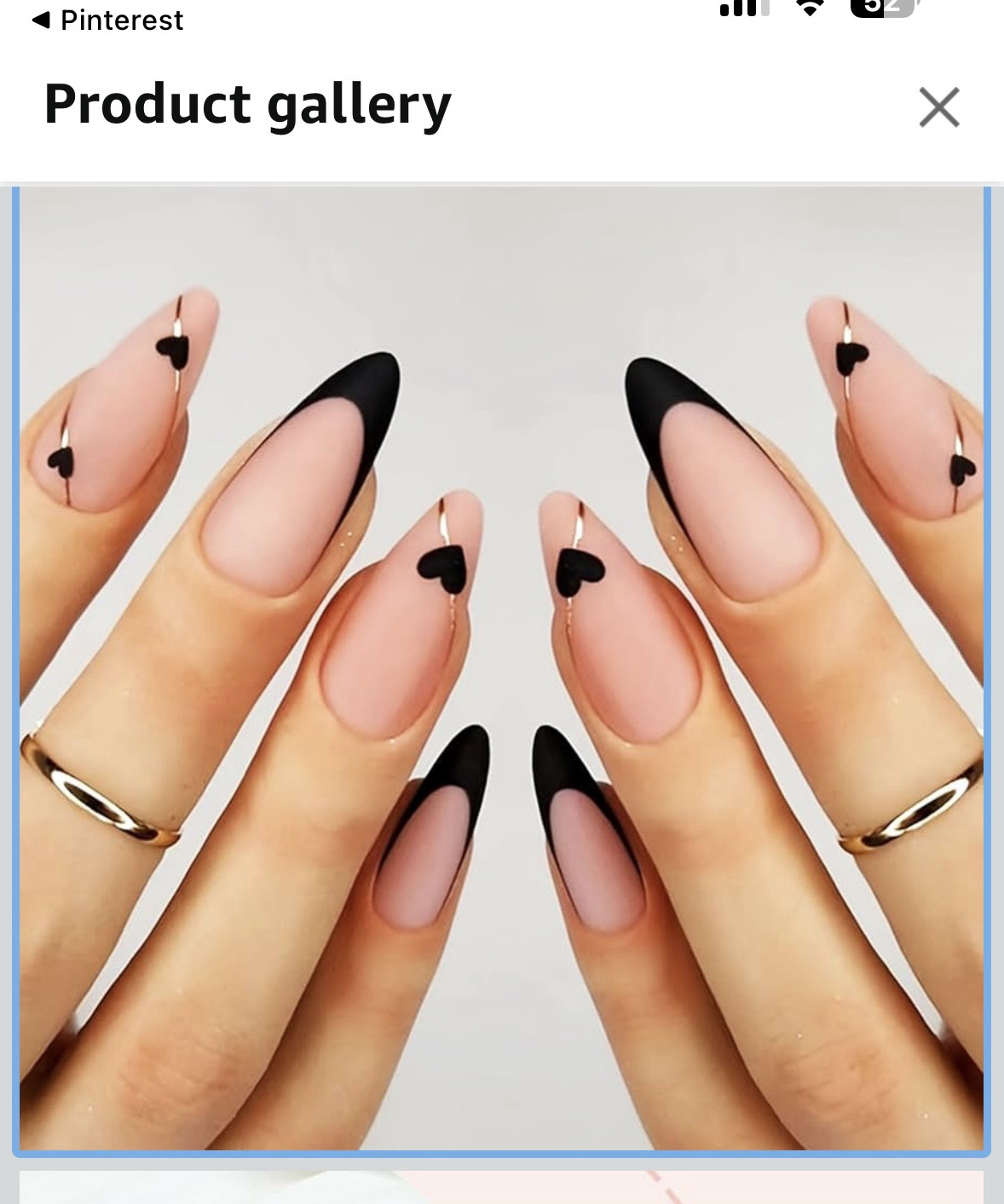Close the product gallery
This screenshot has width=1004, height=1204.
(x=938, y=107)
